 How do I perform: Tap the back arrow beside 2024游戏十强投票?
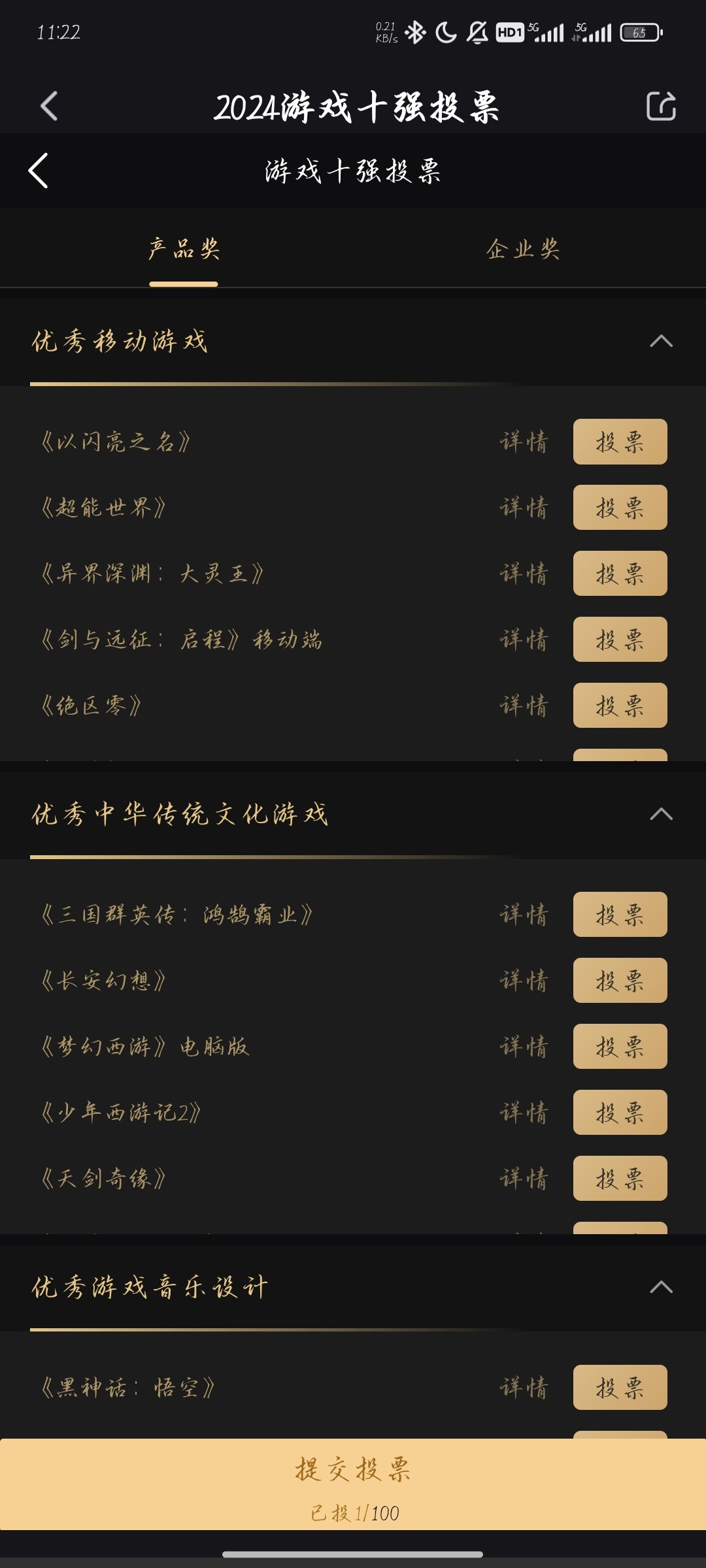tap(49, 106)
